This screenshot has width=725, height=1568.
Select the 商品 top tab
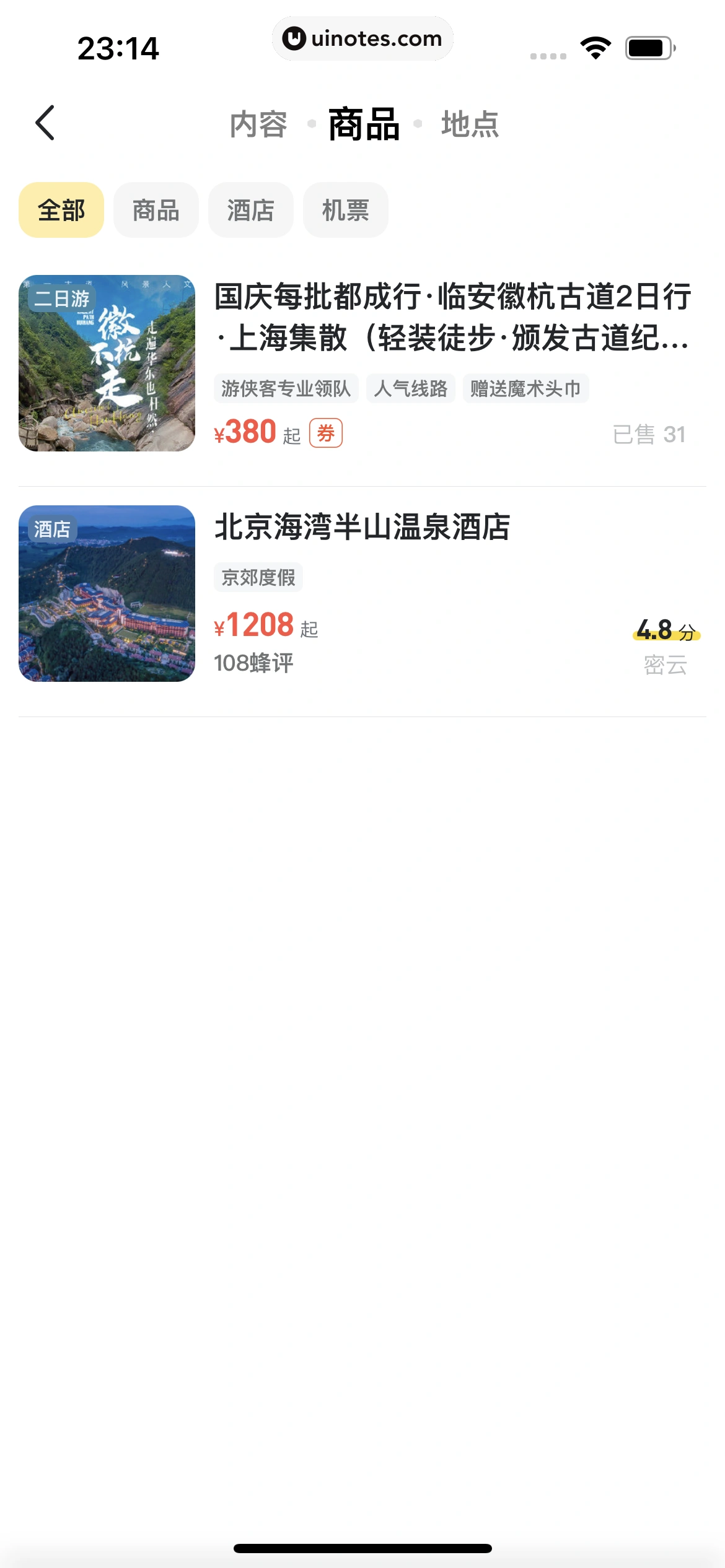(364, 124)
